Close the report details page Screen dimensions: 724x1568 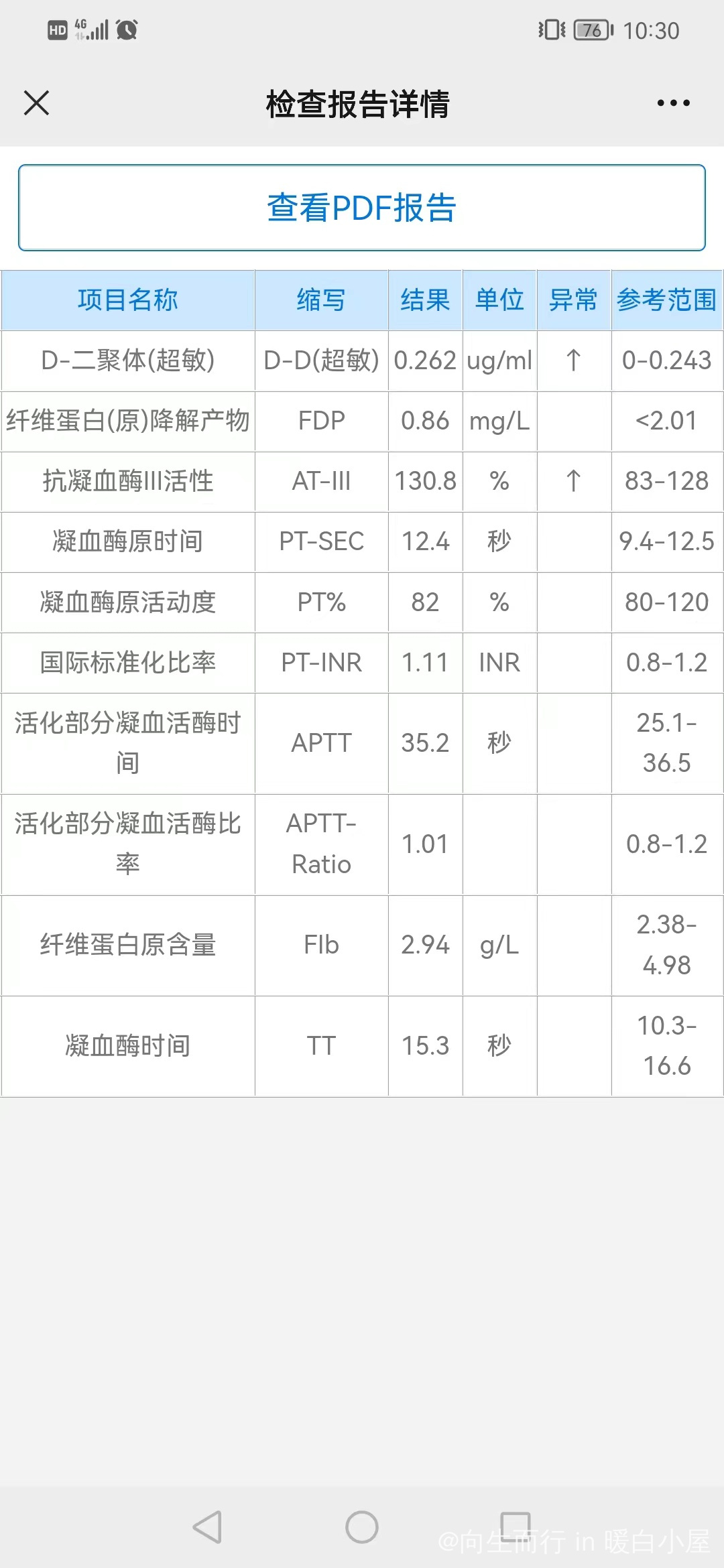[x=36, y=103]
